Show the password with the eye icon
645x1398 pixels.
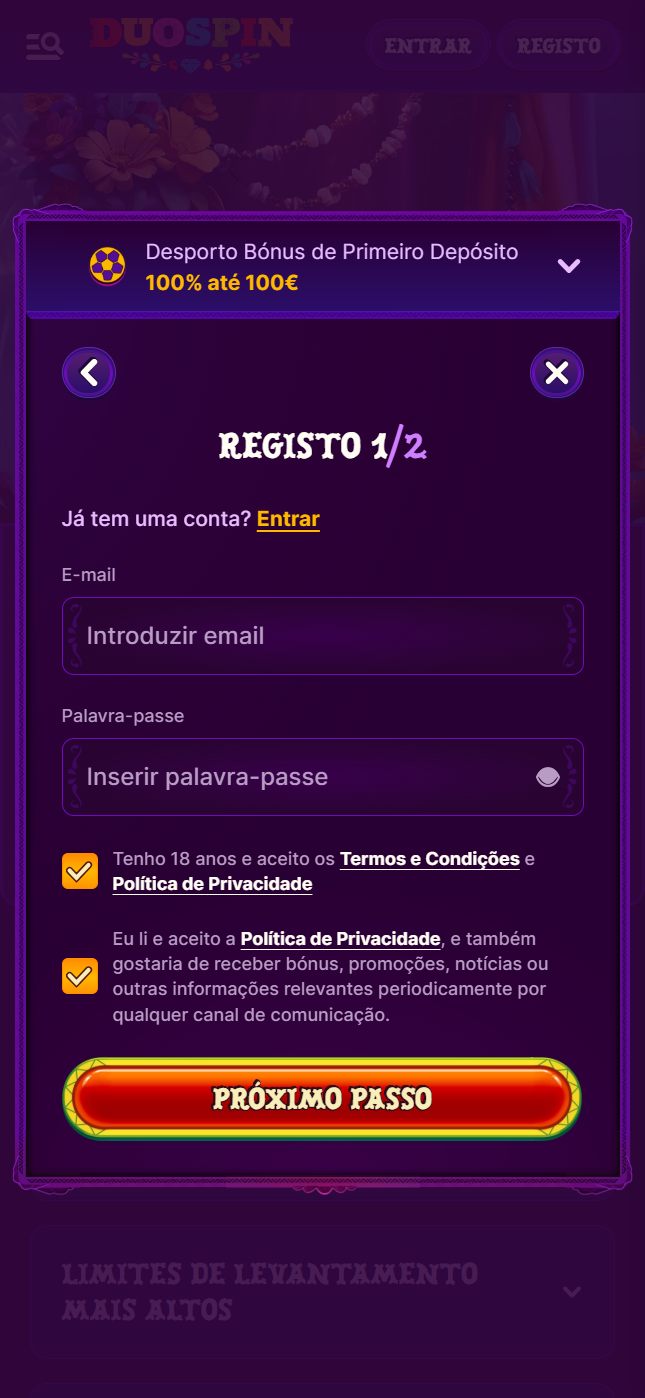pyautogui.click(x=547, y=777)
